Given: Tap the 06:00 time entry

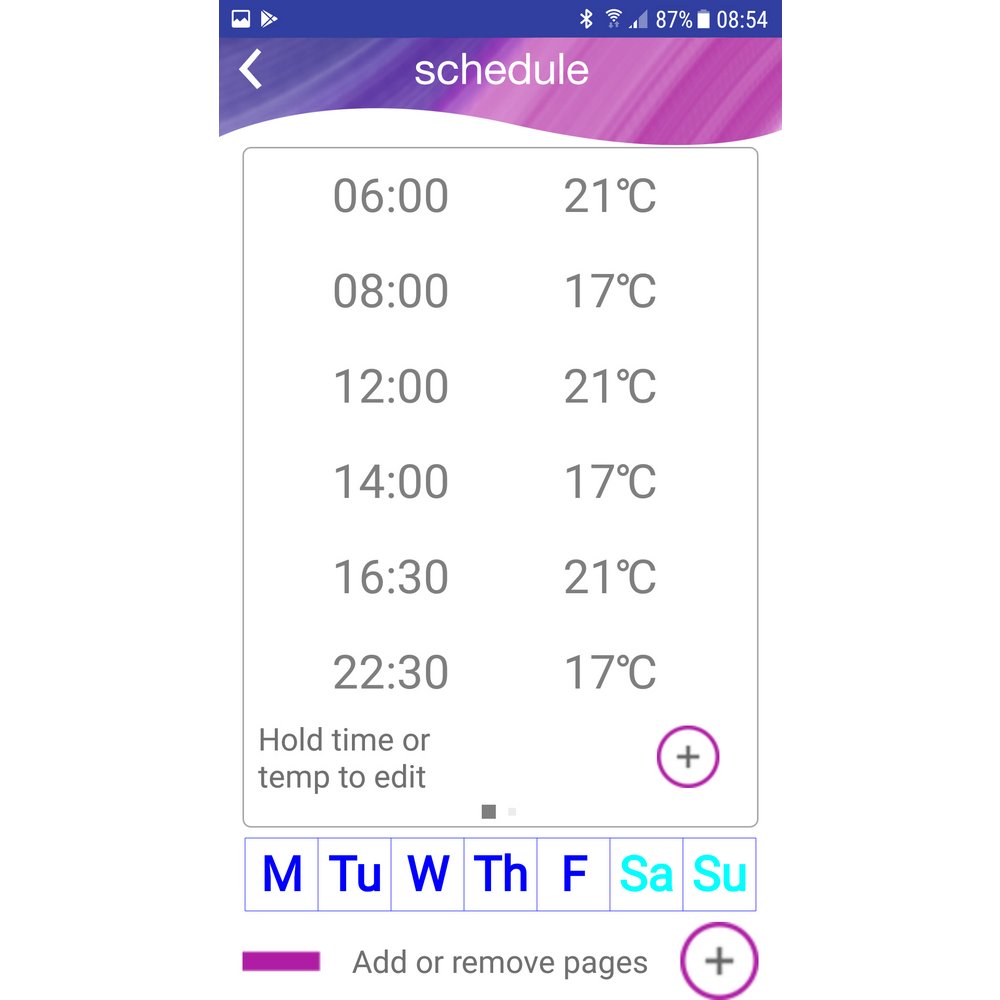Looking at the screenshot, I should coord(391,196).
